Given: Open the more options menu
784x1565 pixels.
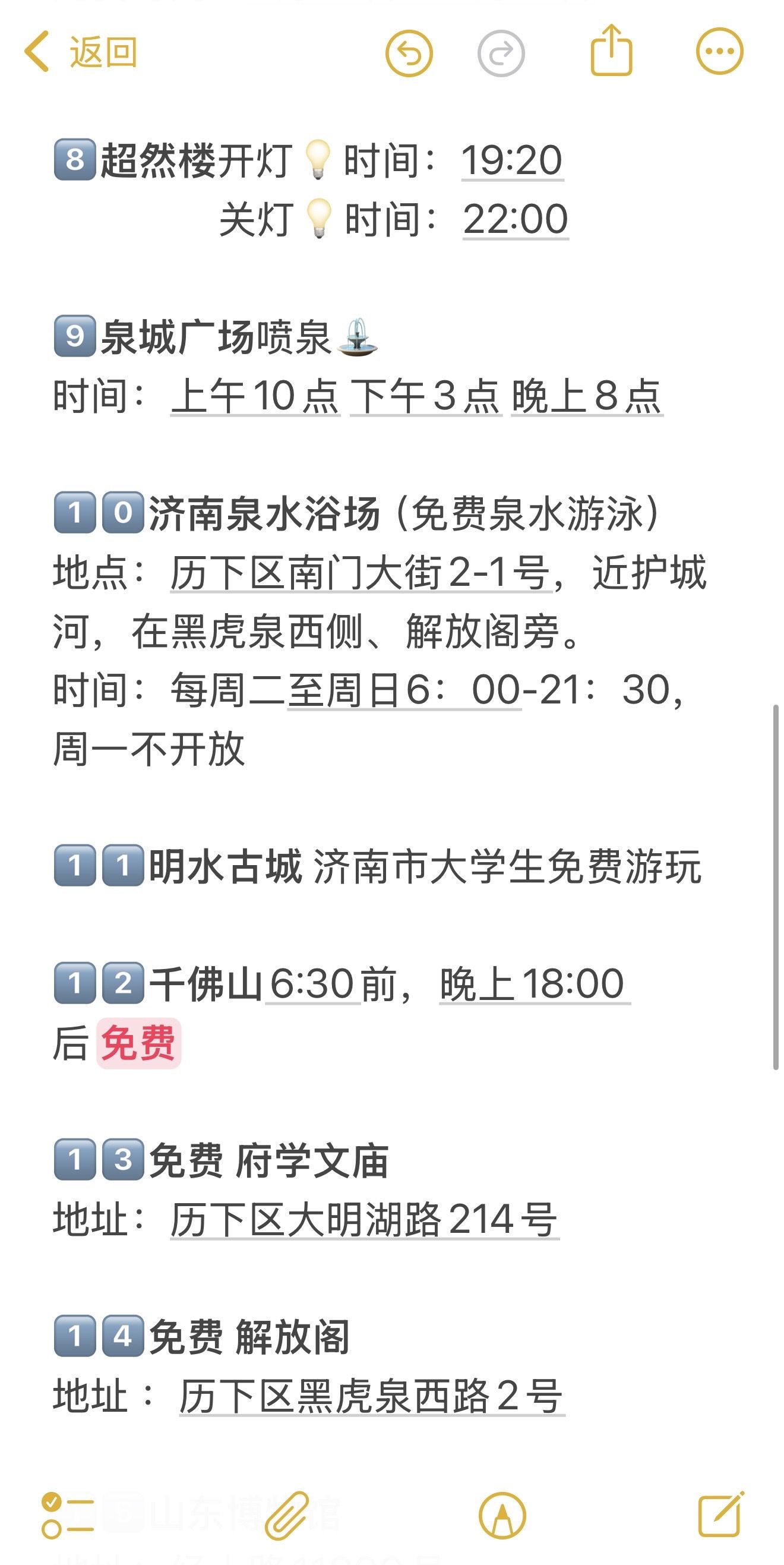Looking at the screenshot, I should 719,52.
